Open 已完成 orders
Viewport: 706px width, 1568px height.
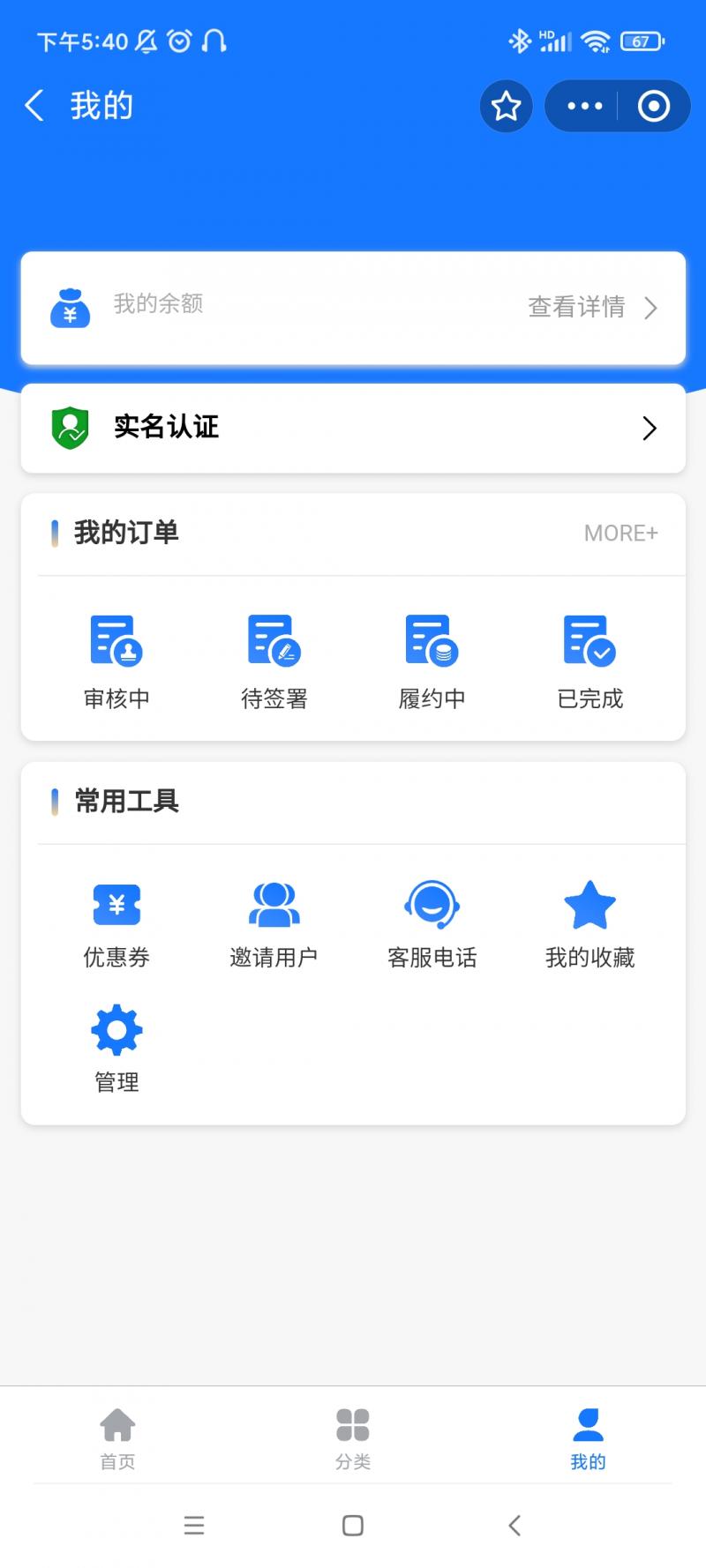coord(590,661)
